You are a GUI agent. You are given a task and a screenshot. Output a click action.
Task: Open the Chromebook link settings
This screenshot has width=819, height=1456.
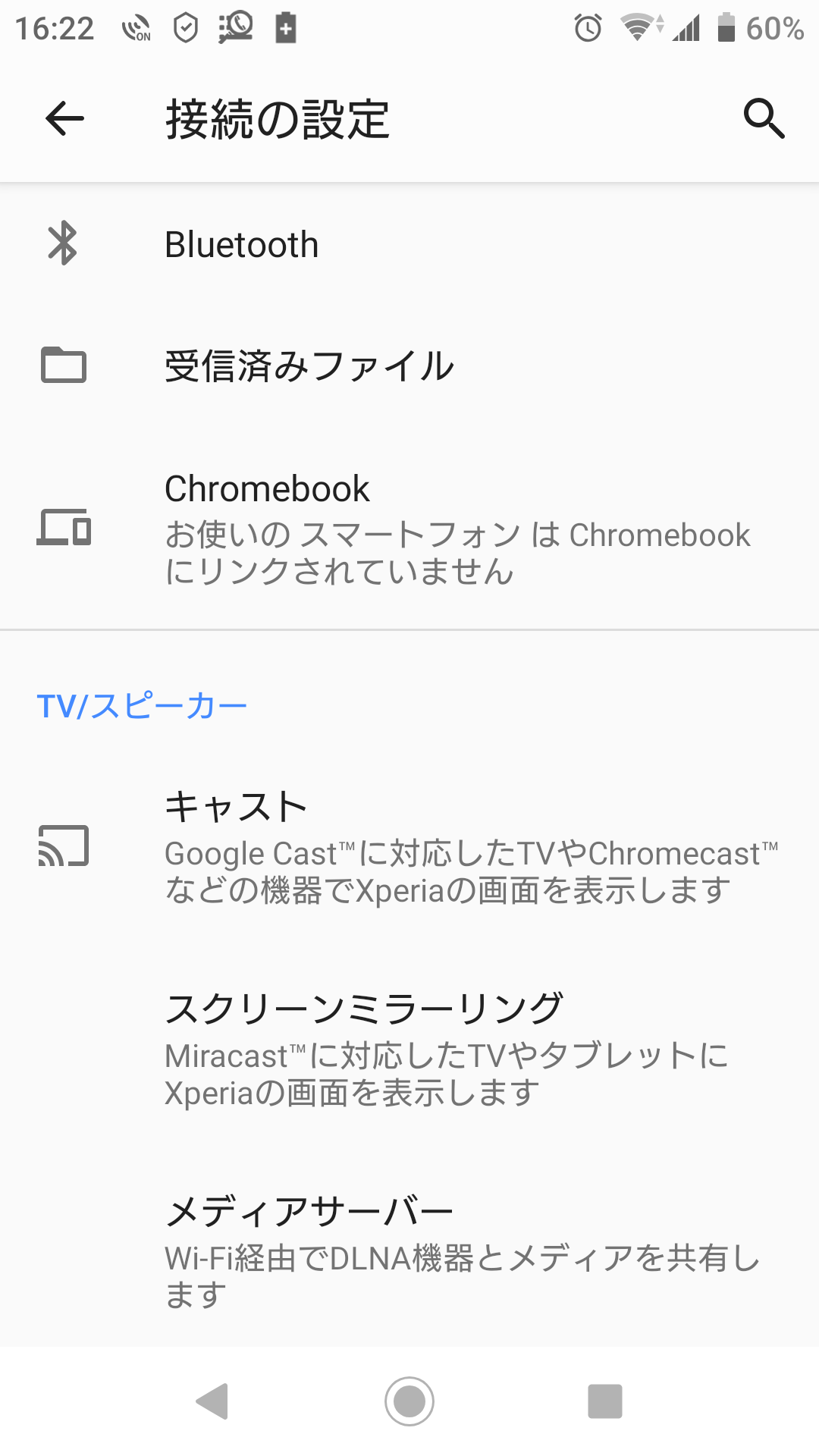point(409,528)
